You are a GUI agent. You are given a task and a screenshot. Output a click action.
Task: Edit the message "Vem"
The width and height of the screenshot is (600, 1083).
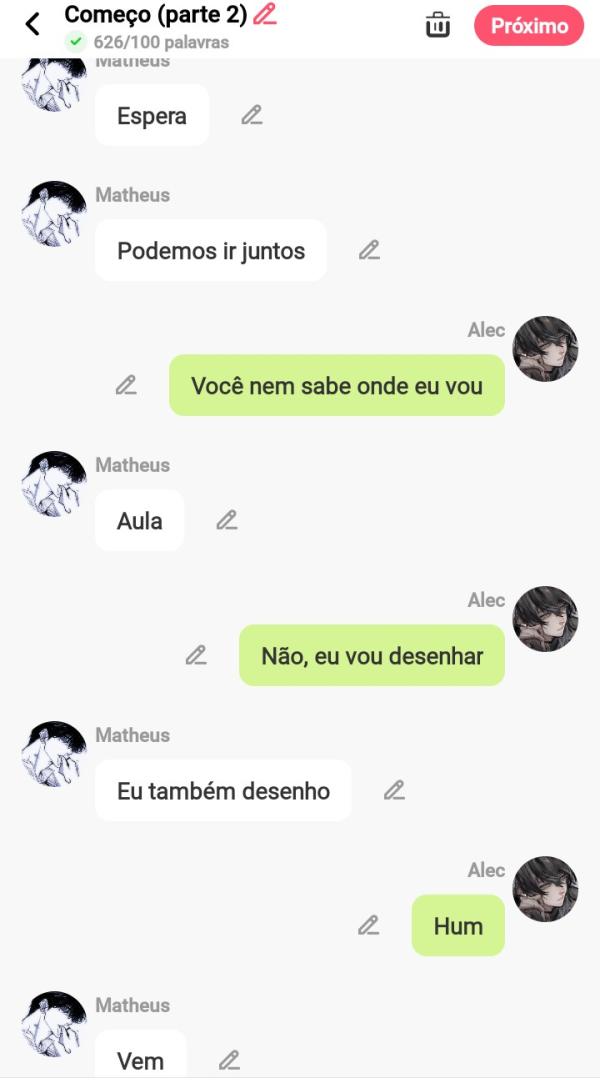[229, 1060]
